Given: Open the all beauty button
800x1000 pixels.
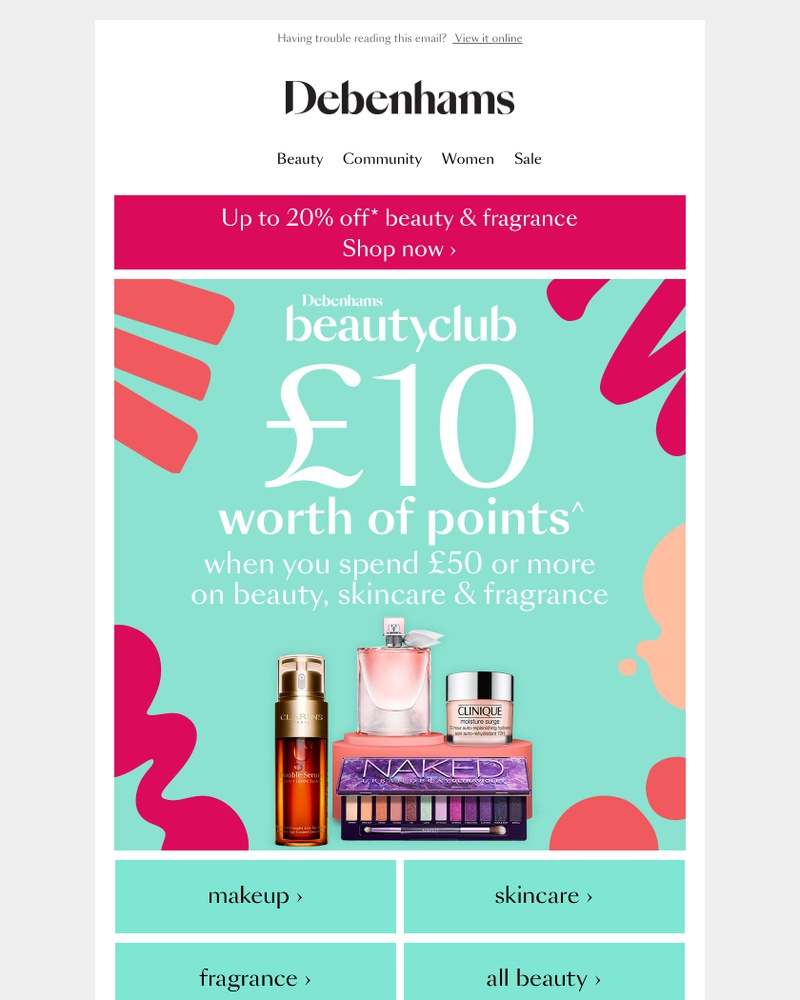Looking at the screenshot, I should 544,977.
